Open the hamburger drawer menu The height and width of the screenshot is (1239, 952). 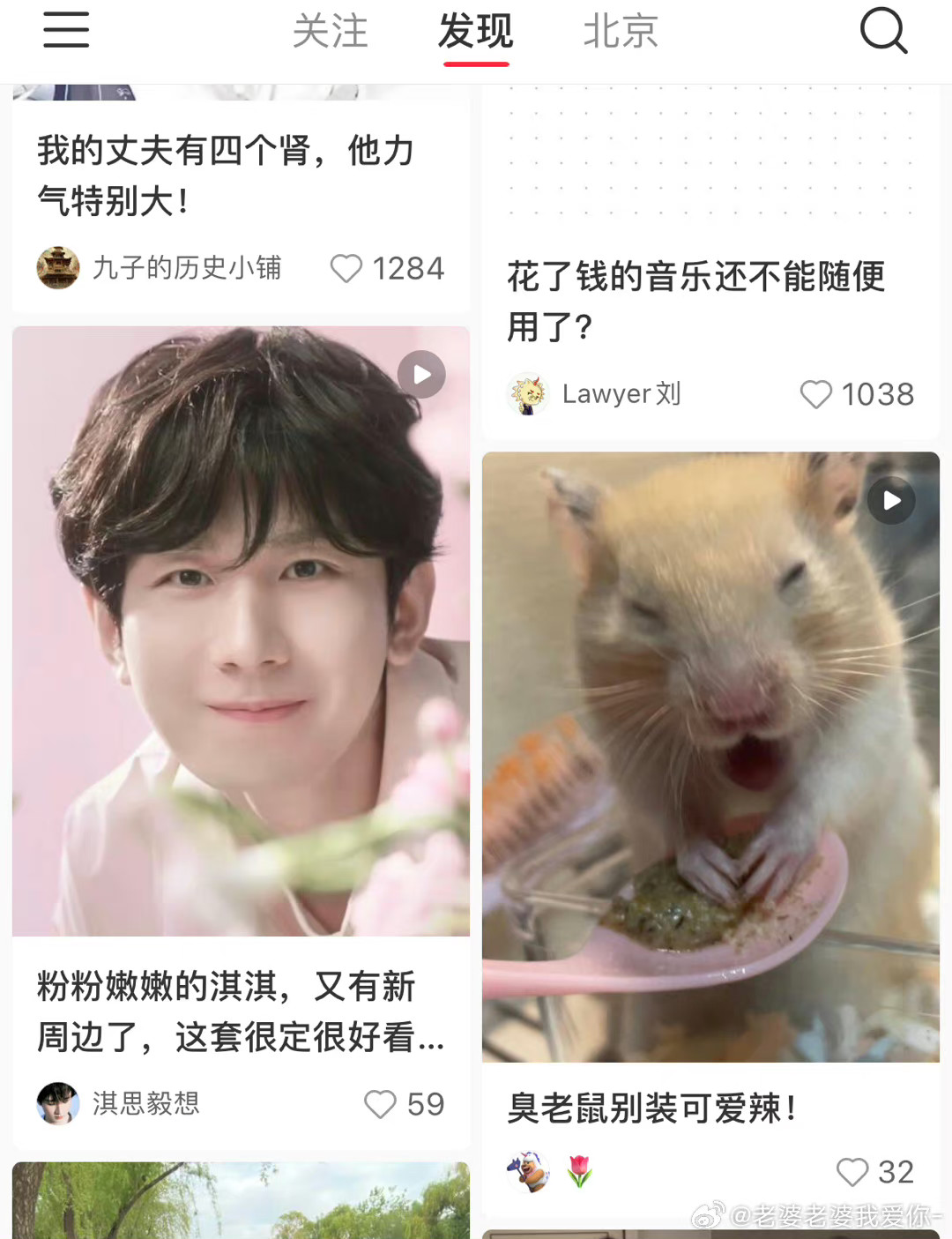pos(66,30)
